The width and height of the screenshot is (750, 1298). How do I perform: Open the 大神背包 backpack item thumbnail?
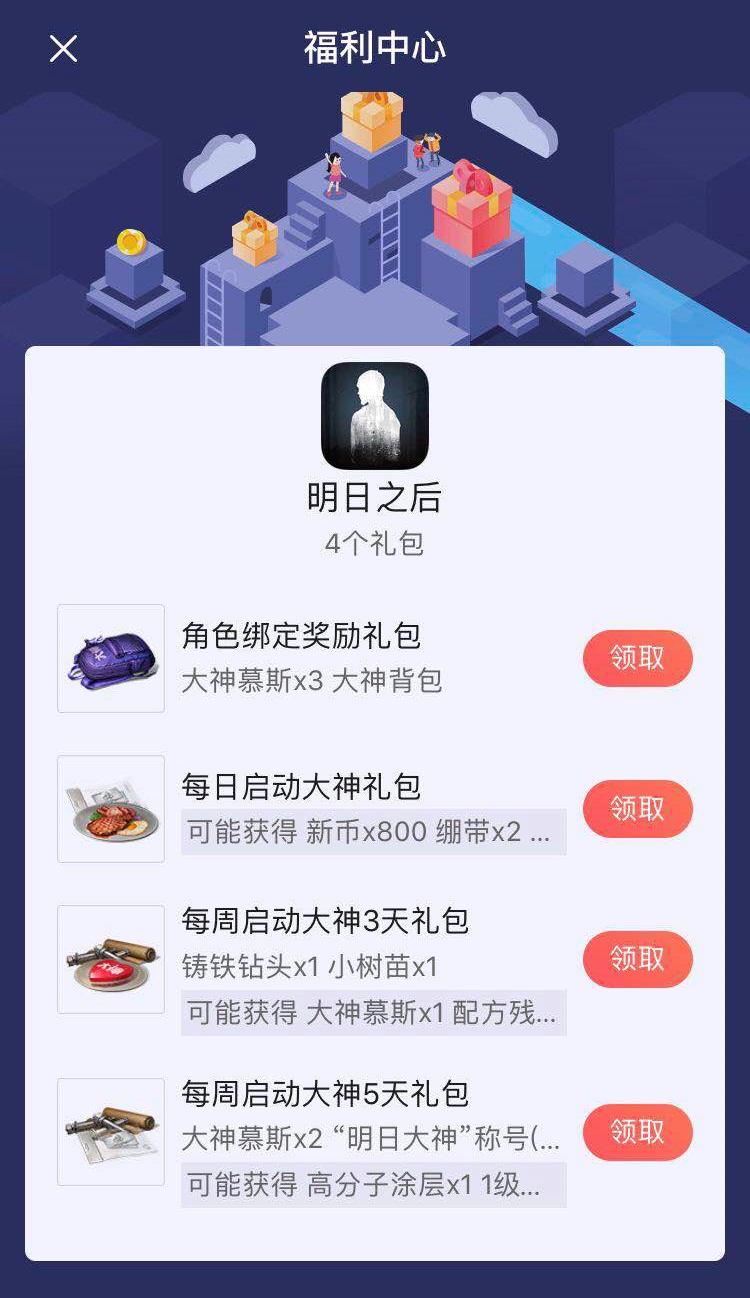click(x=110, y=659)
